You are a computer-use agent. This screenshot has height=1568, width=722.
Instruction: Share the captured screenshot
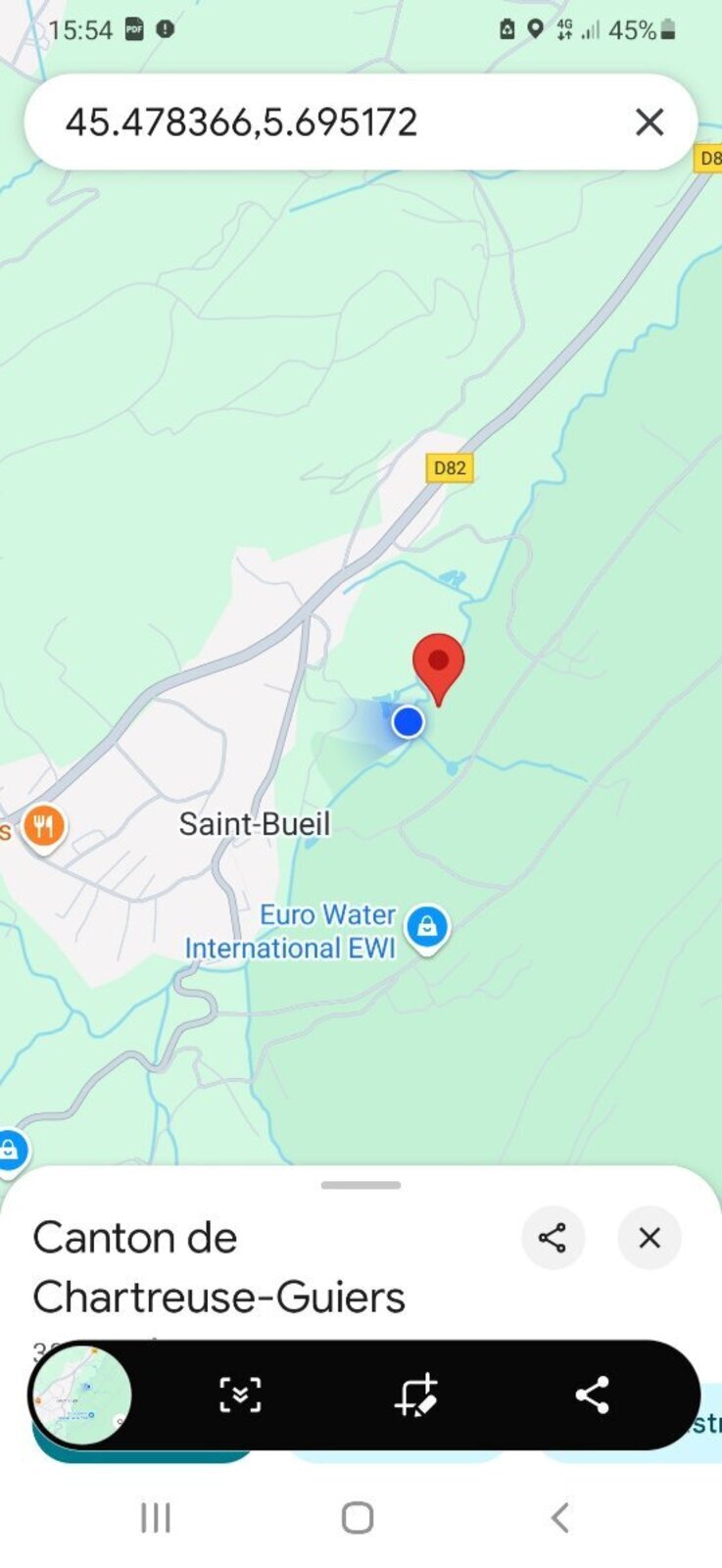(x=592, y=1395)
